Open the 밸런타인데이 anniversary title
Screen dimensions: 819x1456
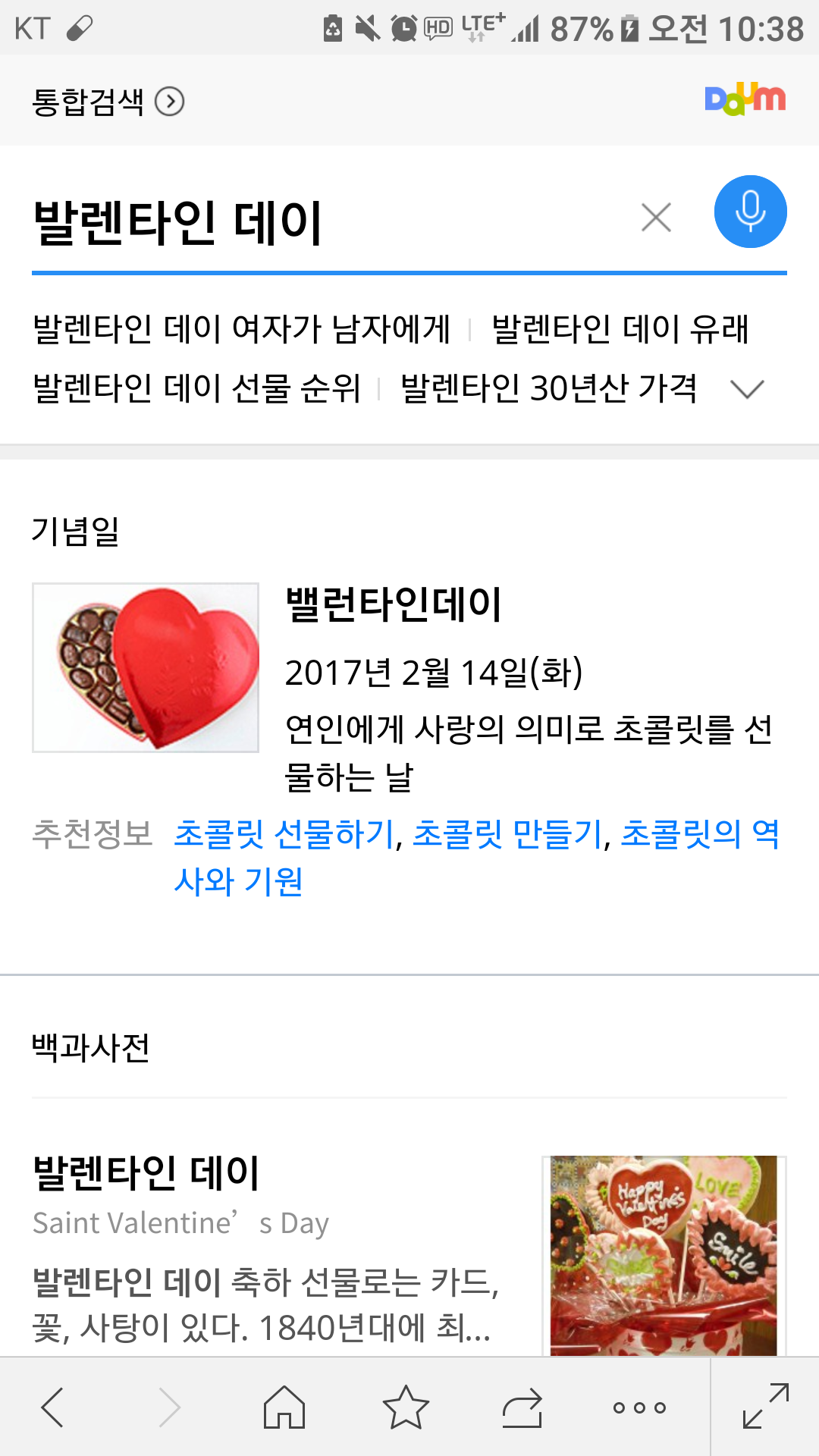393,604
